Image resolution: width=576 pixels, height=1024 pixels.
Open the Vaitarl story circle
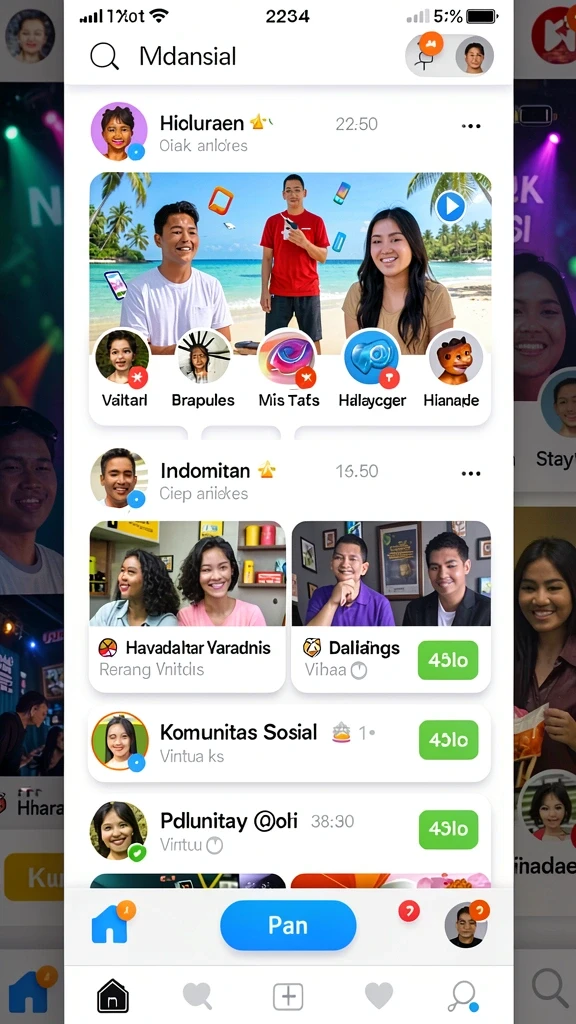tap(122, 357)
